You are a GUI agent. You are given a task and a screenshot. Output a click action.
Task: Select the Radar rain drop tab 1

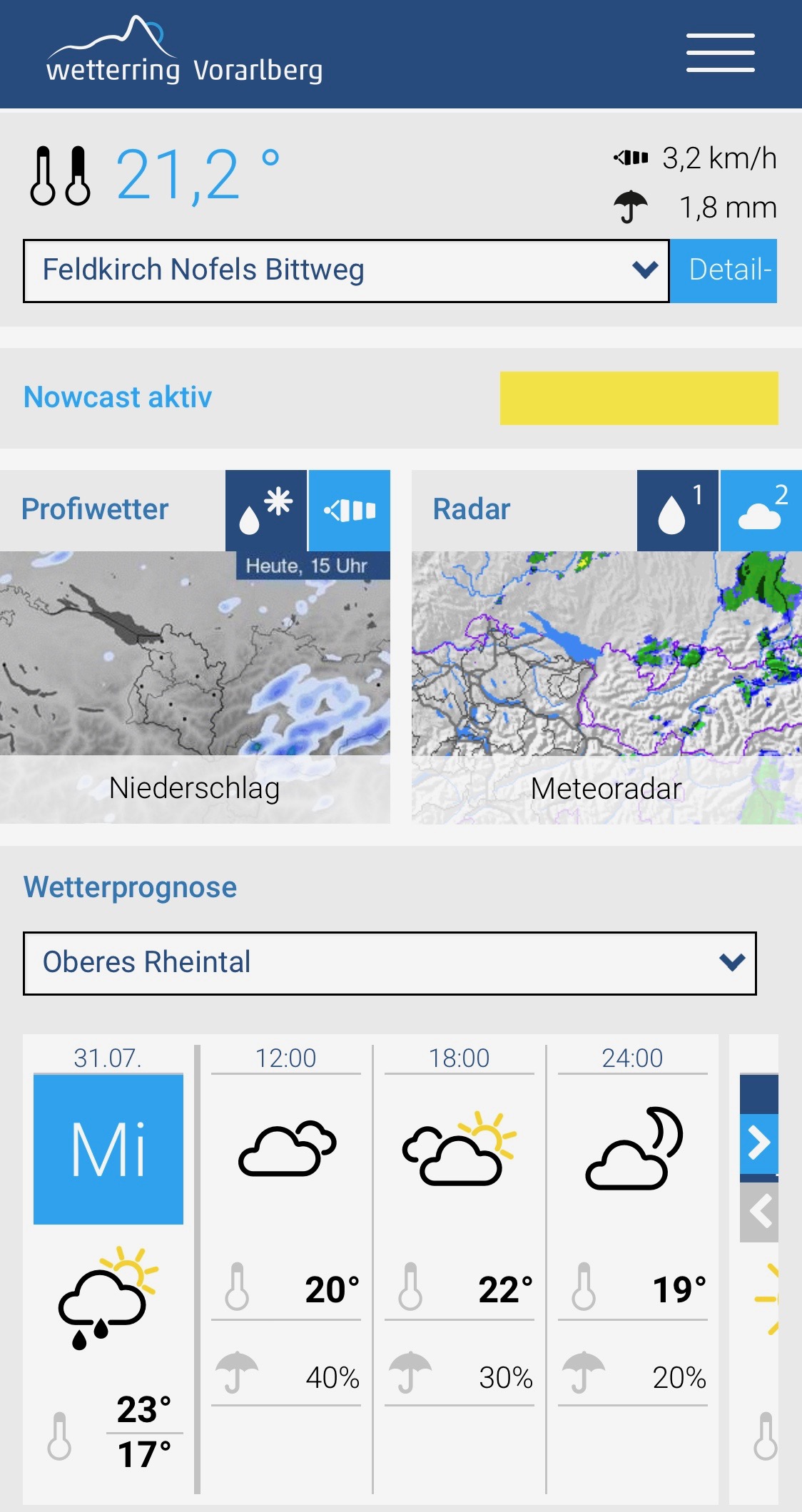point(678,510)
